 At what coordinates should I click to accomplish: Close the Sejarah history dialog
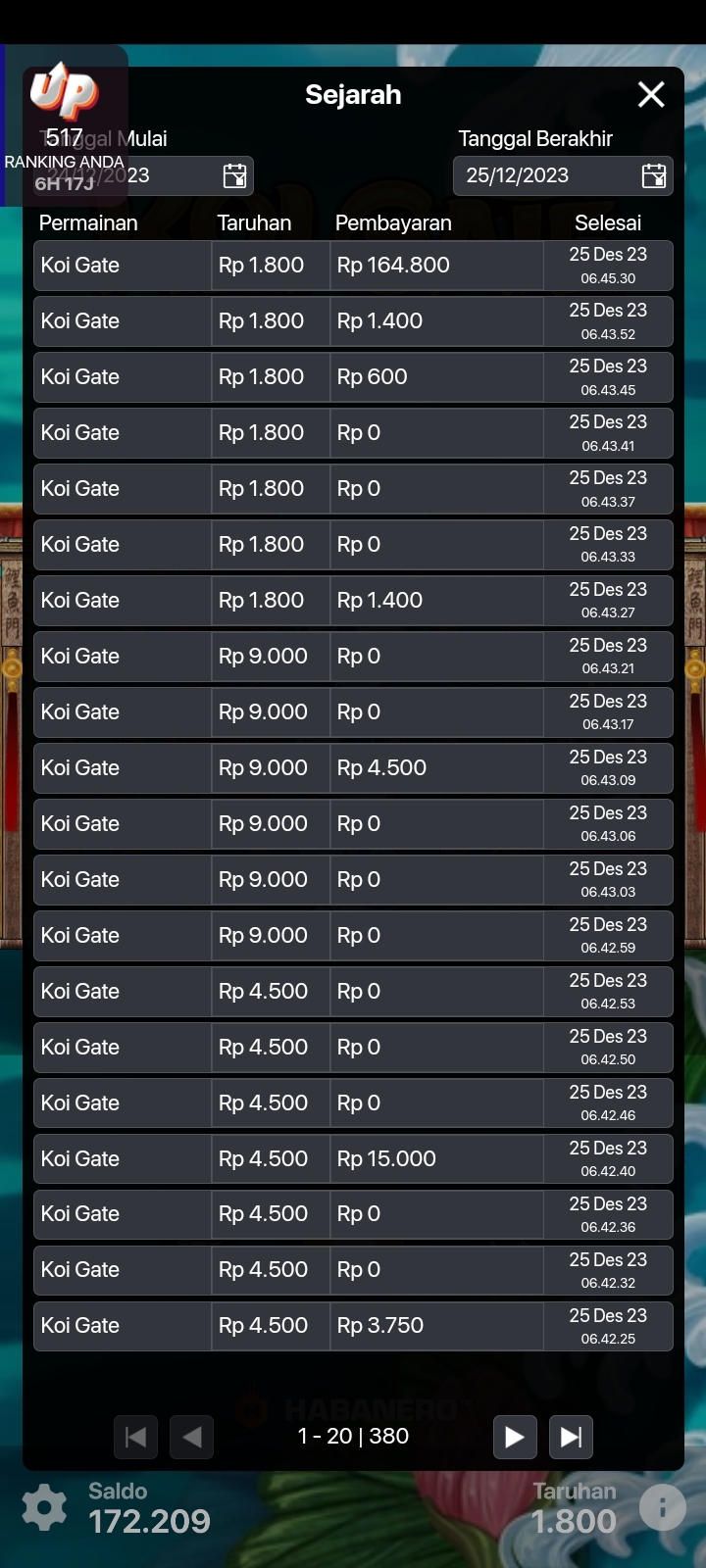click(x=651, y=95)
